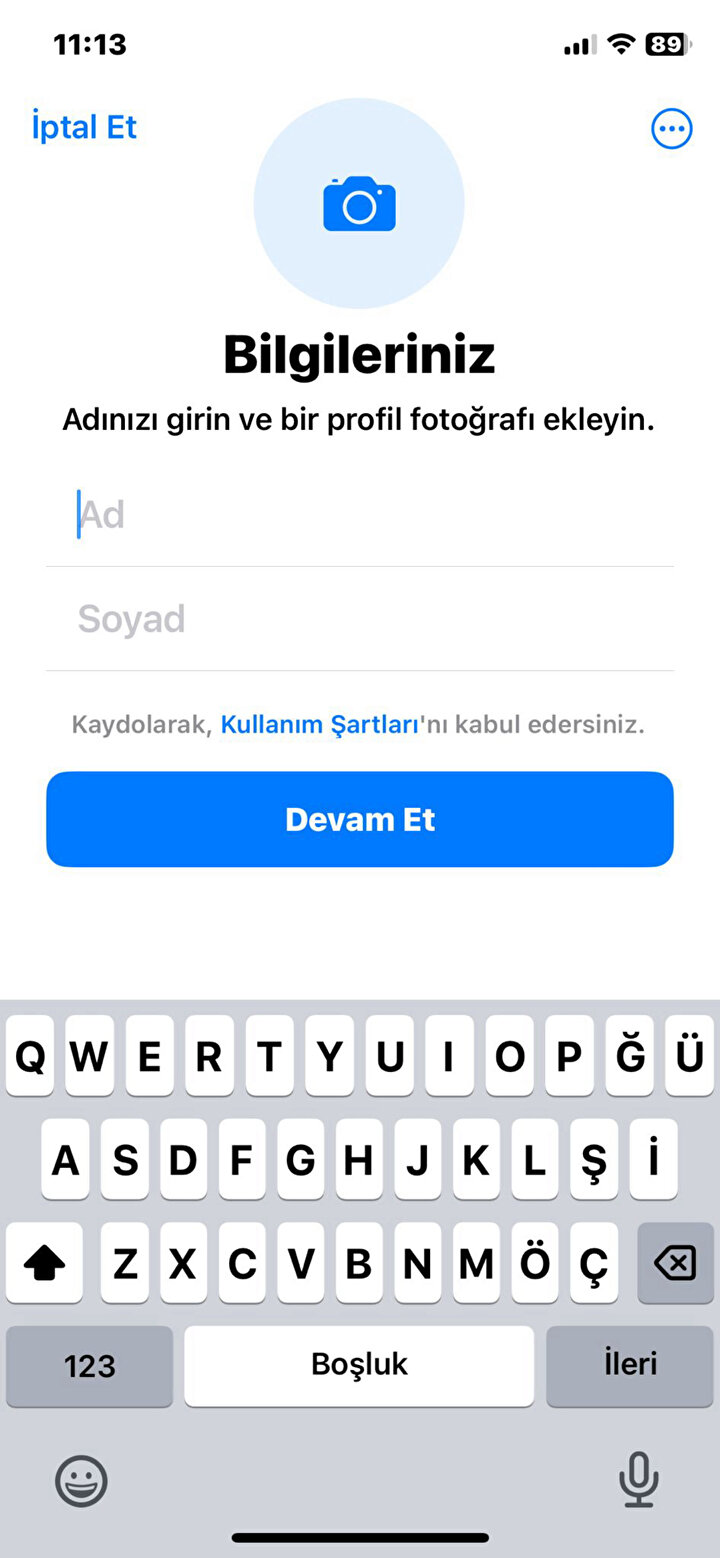Tap the camera icon to add a profile photo
This screenshot has width=720, height=1558.
[x=359, y=204]
